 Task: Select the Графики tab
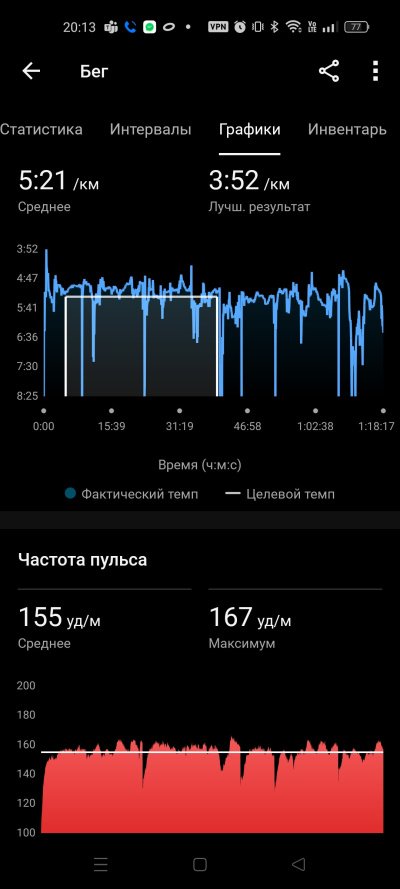click(x=250, y=129)
